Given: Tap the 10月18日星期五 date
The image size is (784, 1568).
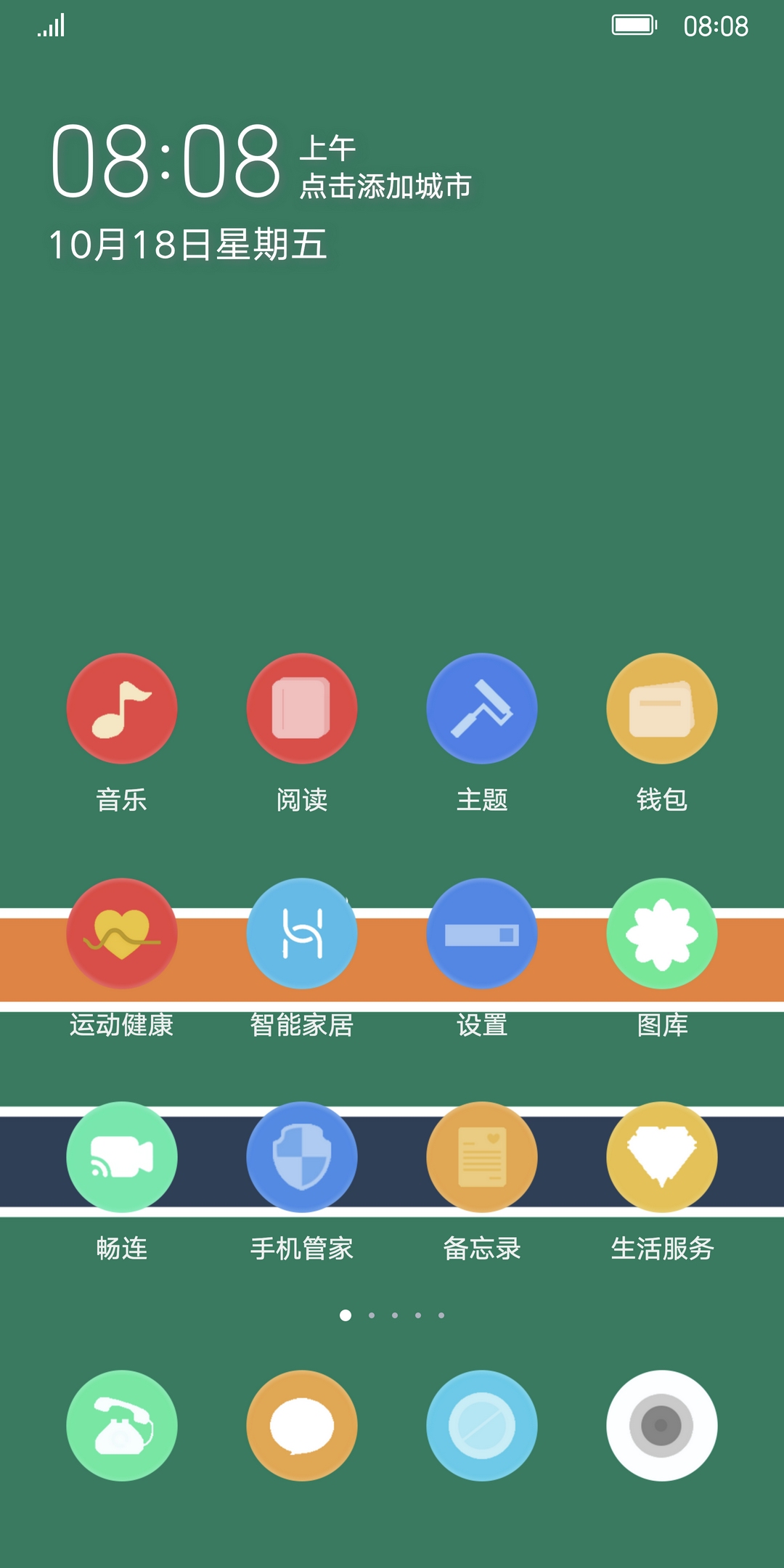Looking at the screenshot, I should pyautogui.click(x=187, y=245).
